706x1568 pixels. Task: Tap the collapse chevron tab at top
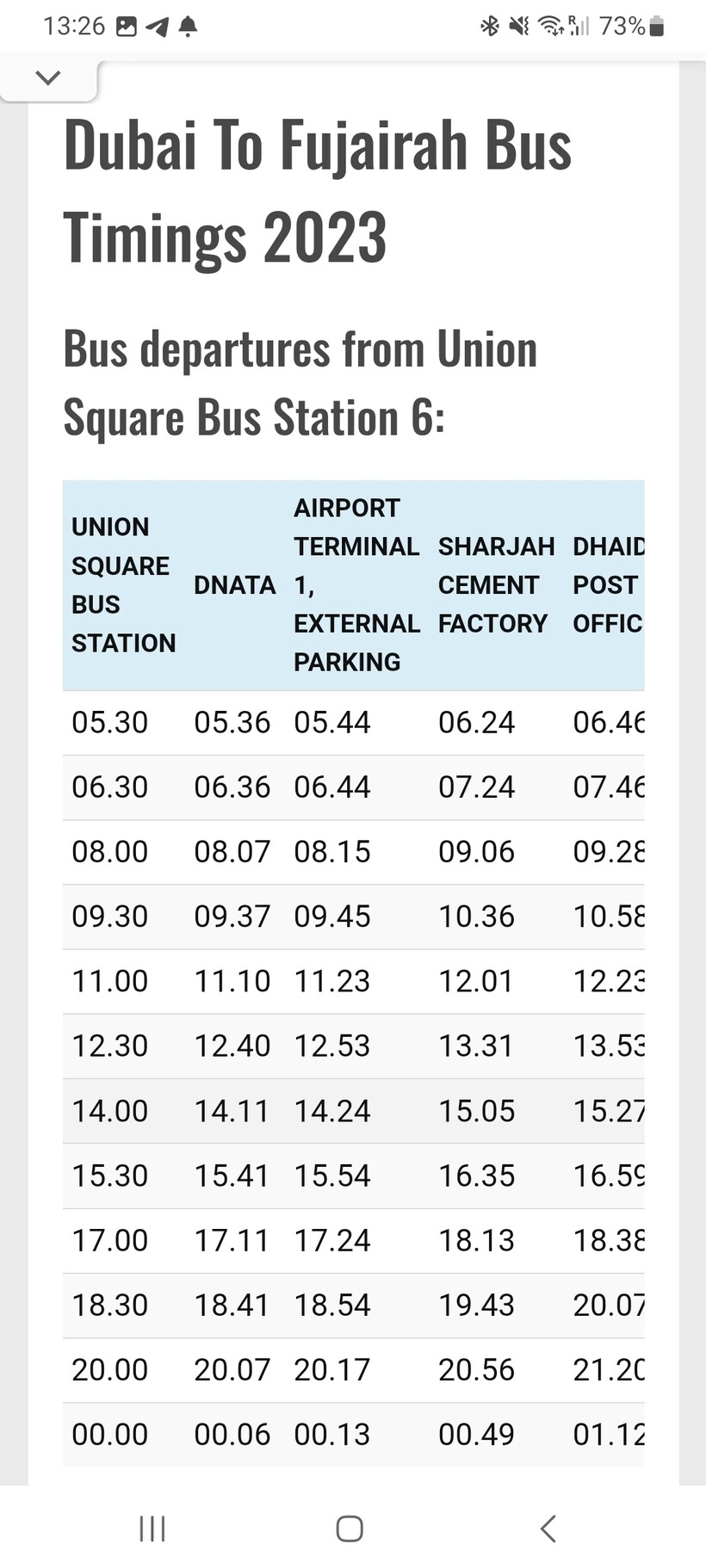coord(48,78)
